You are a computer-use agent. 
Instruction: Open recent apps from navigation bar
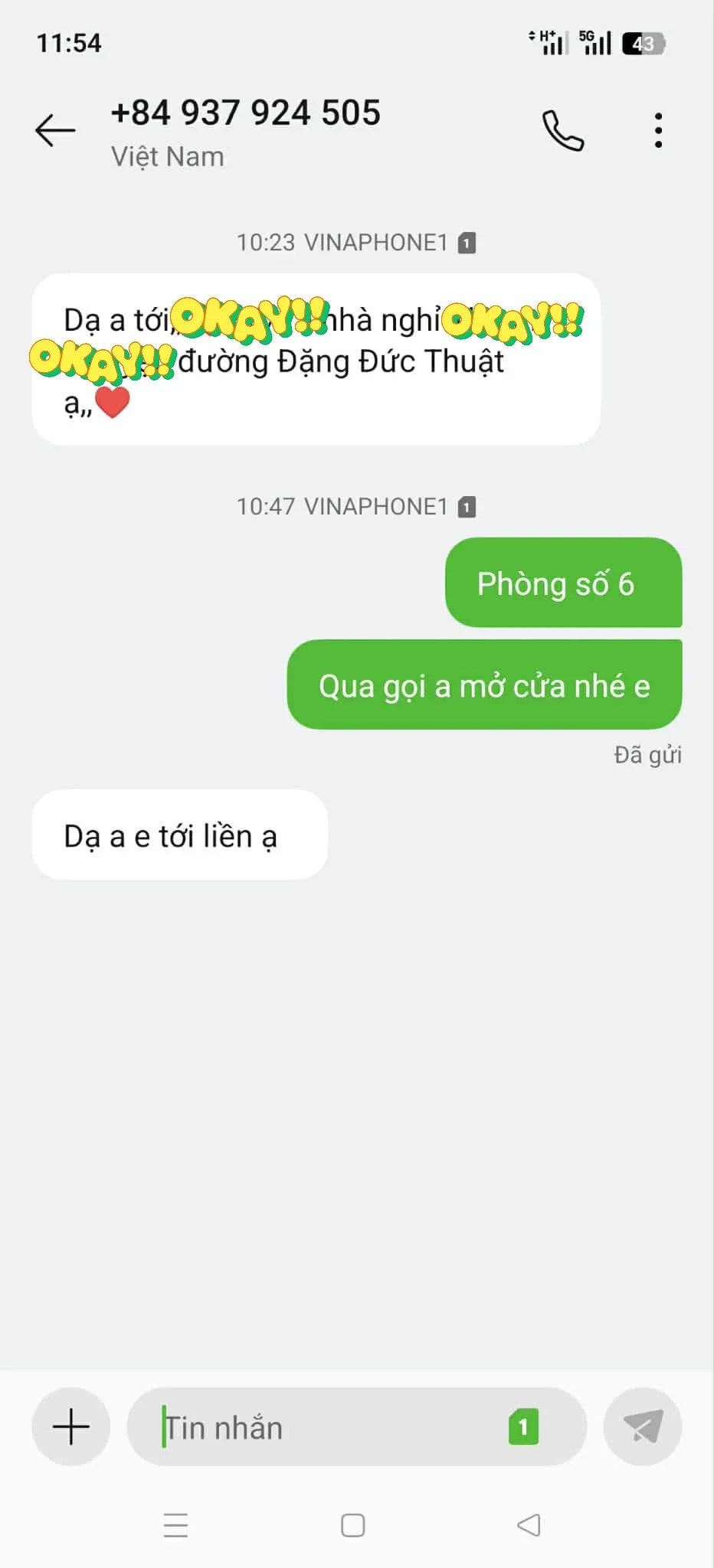click(175, 1526)
